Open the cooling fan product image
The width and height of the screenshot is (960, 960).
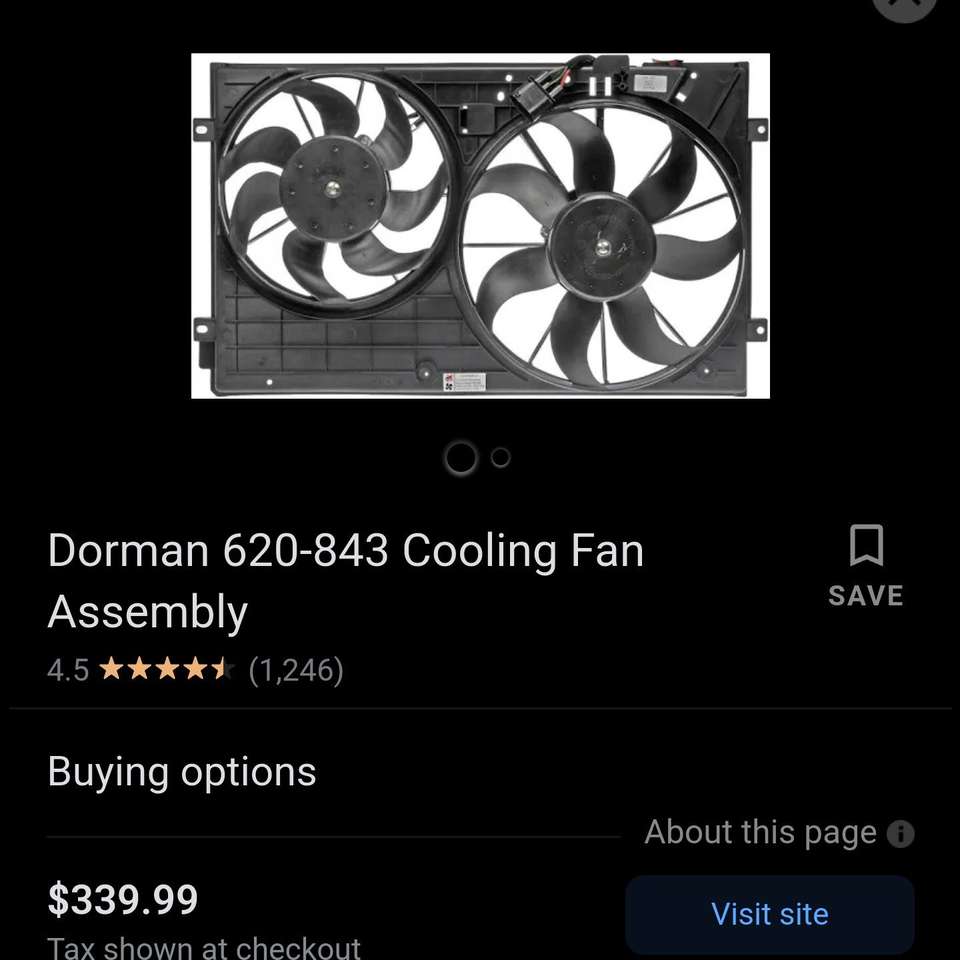[480, 226]
